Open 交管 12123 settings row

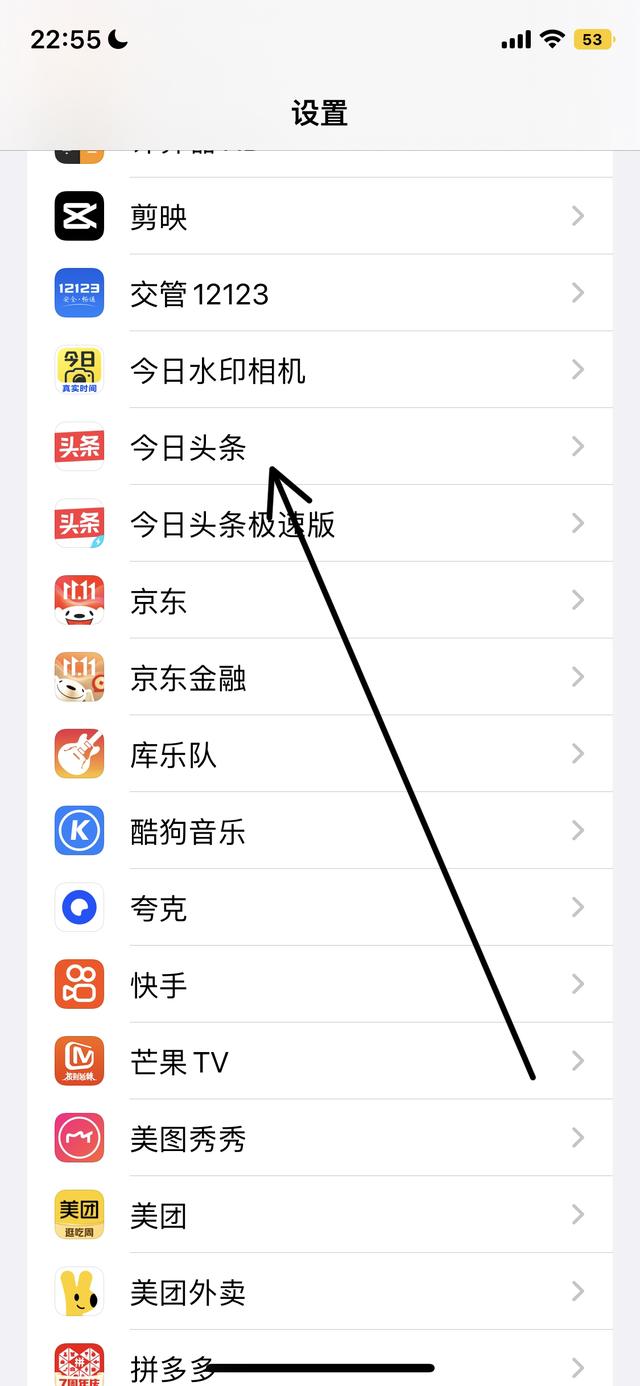click(320, 293)
